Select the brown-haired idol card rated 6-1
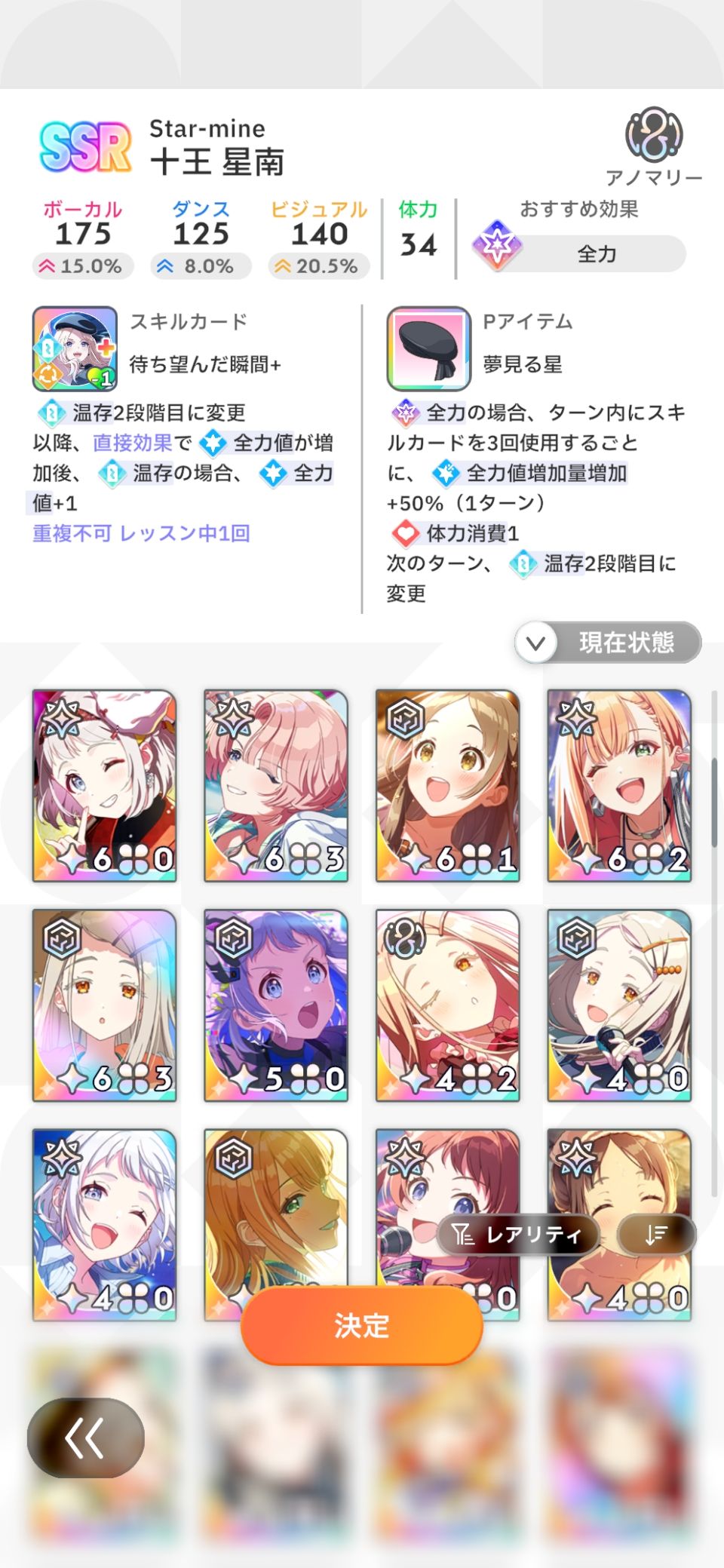 click(448, 785)
